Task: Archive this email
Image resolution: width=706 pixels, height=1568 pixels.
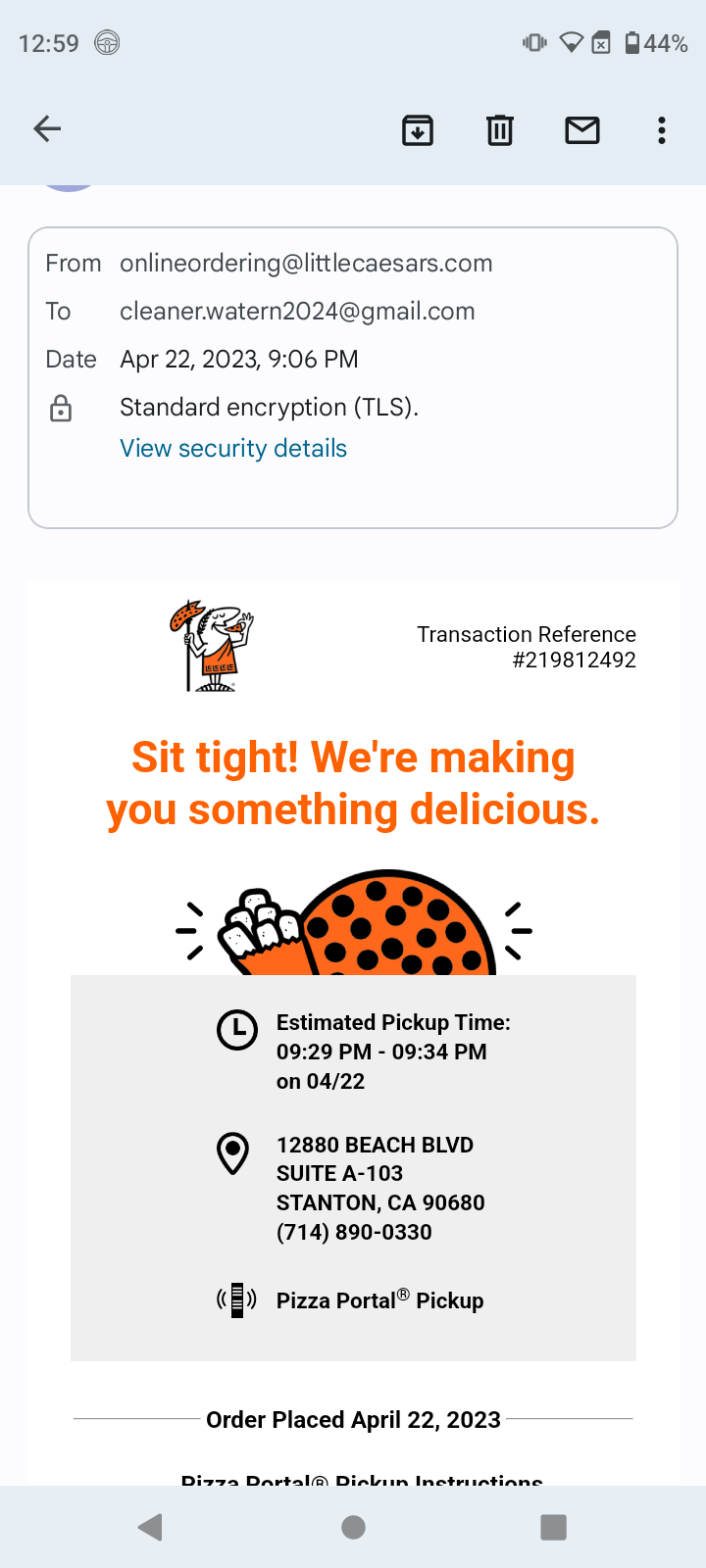Action: pos(418,129)
